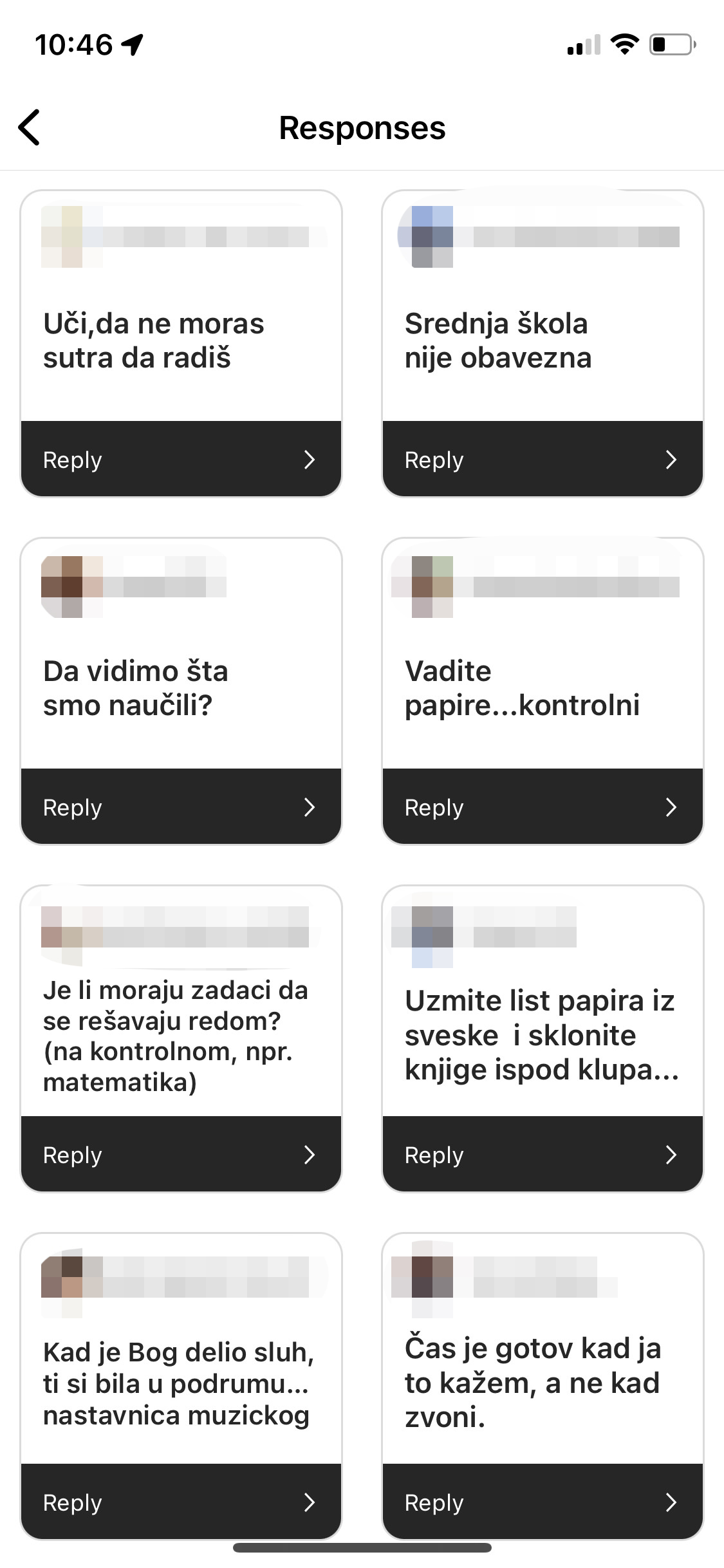Reply to "Srednja škola nije obavezna"
The width and height of the screenshot is (724, 1568).
coord(543,460)
